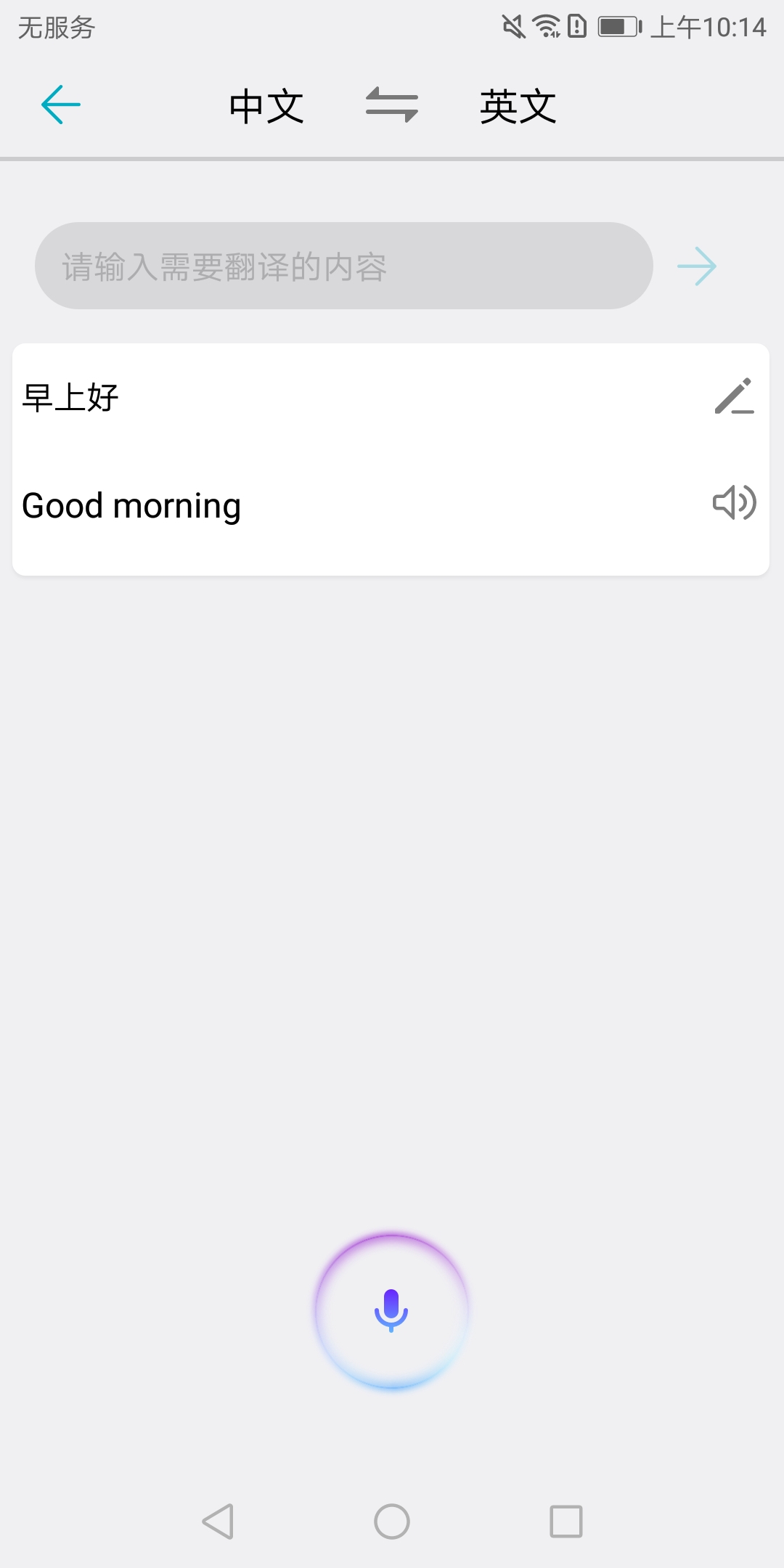Edit the 早上好 source text
This screenshot has width=784, height=1568.
734,396
